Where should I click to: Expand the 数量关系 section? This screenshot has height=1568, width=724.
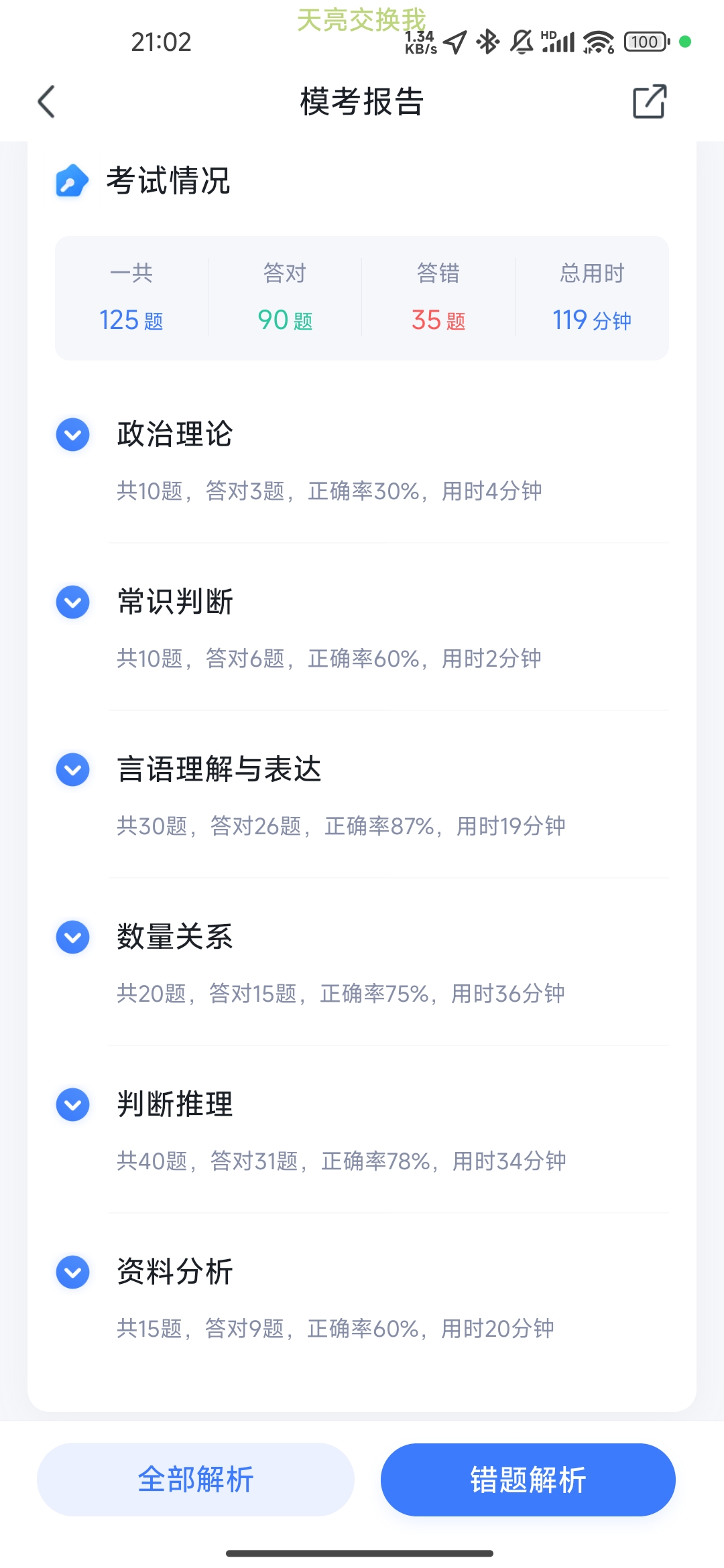(73, 937)
